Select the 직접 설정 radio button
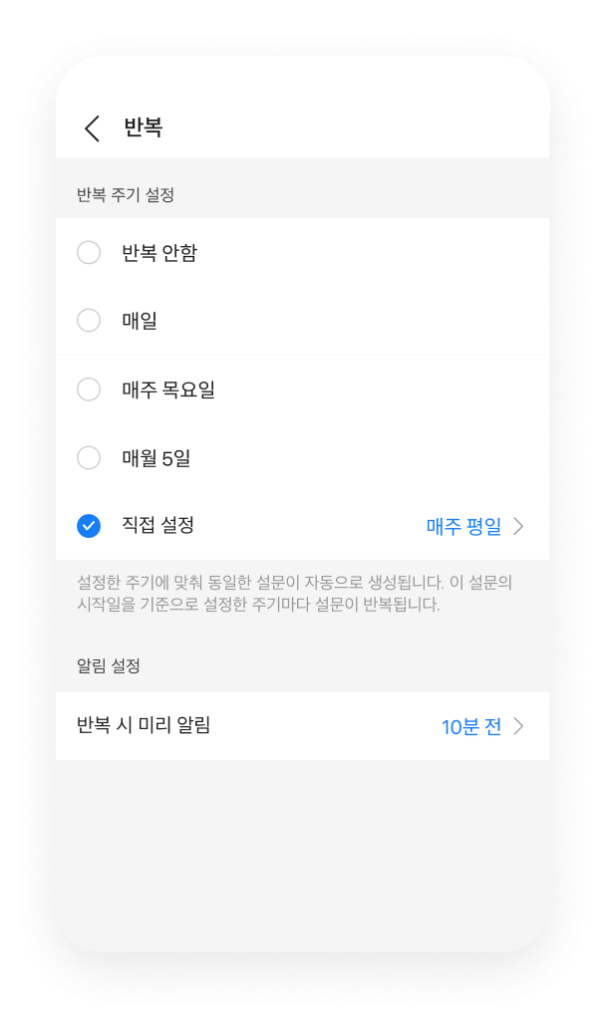The image size is (605, 1024). pyautogui.click(x=89, y=526)
